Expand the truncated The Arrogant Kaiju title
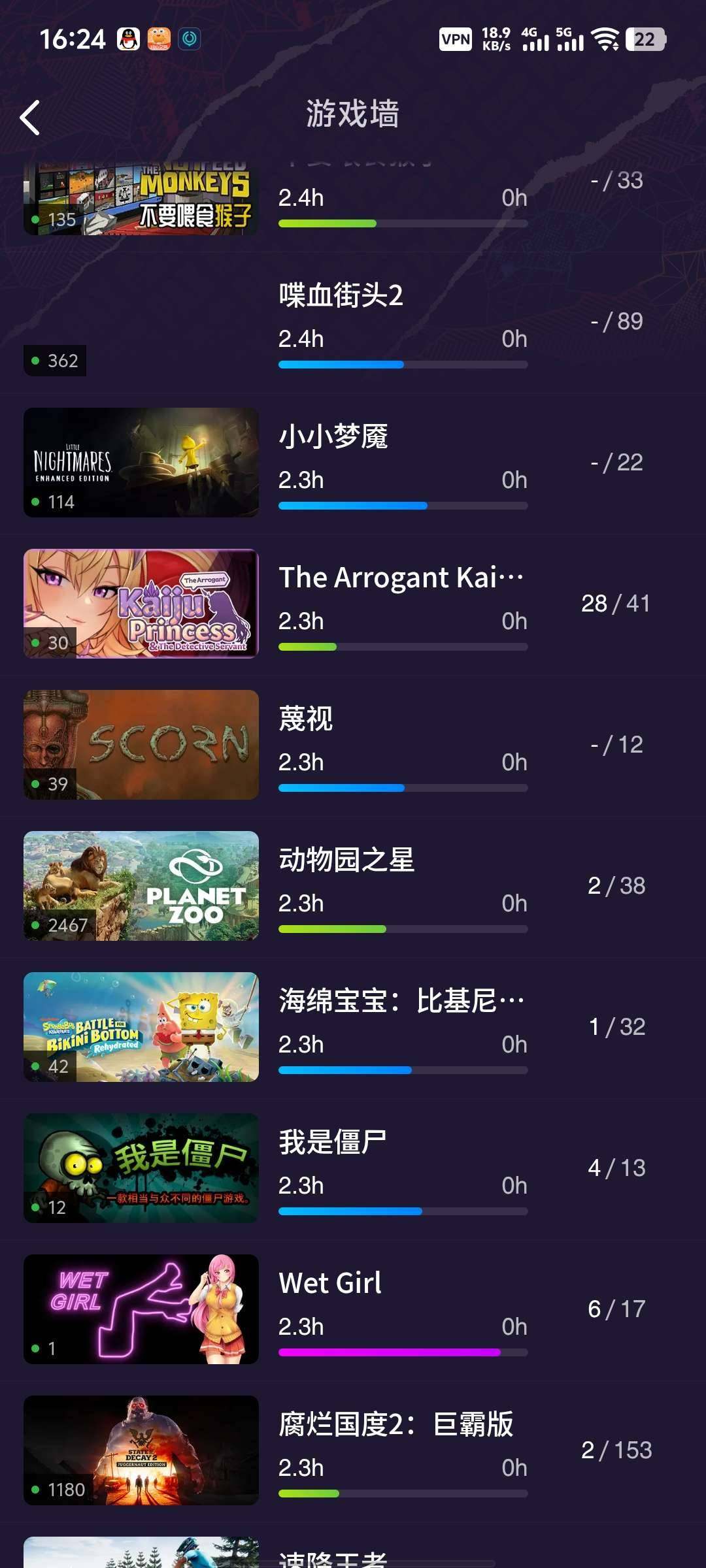The height and width of the screenshot is (1568, 706). click(x=399, y=578)
